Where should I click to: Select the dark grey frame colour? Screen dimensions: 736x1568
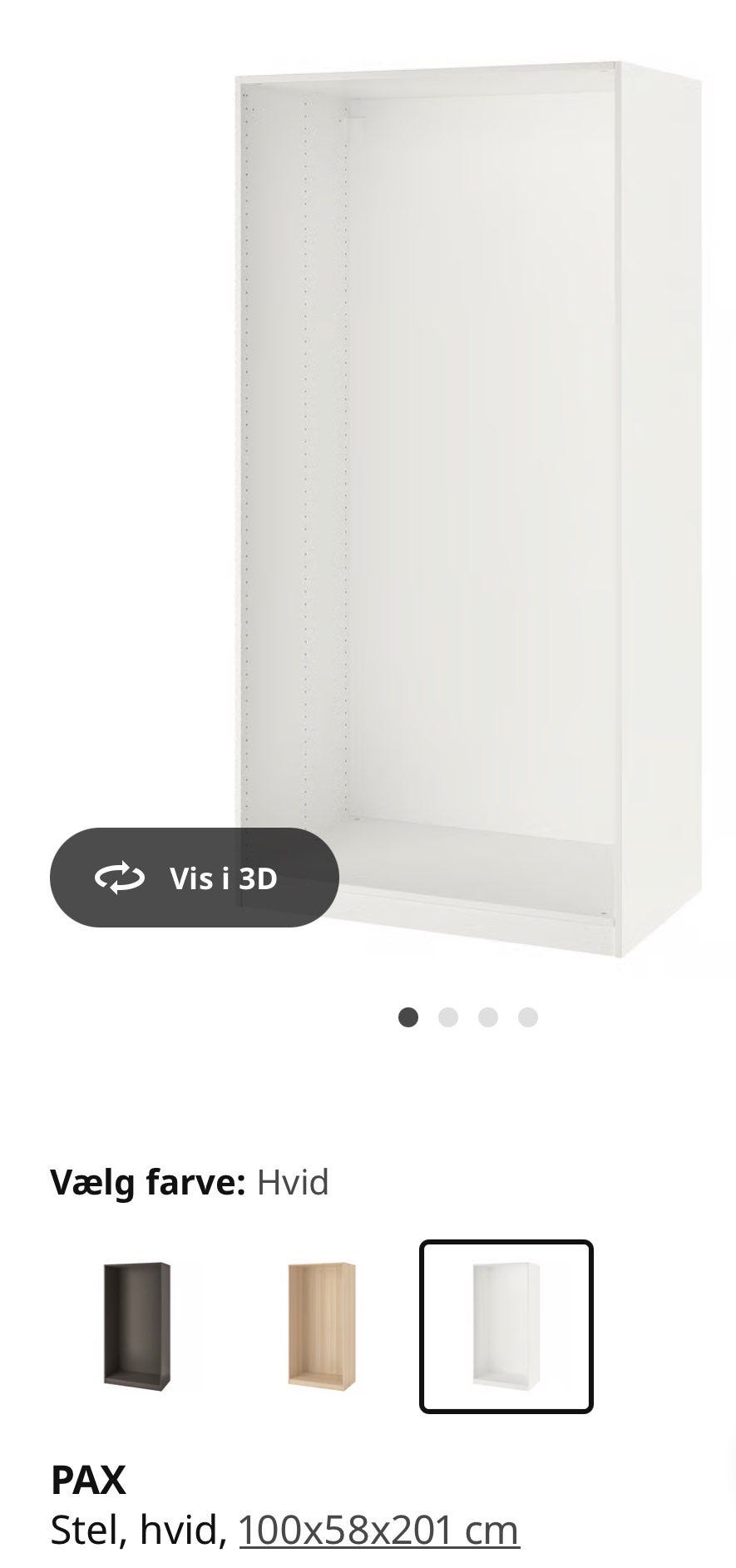pyautogui.click(x=137, y=1326)
